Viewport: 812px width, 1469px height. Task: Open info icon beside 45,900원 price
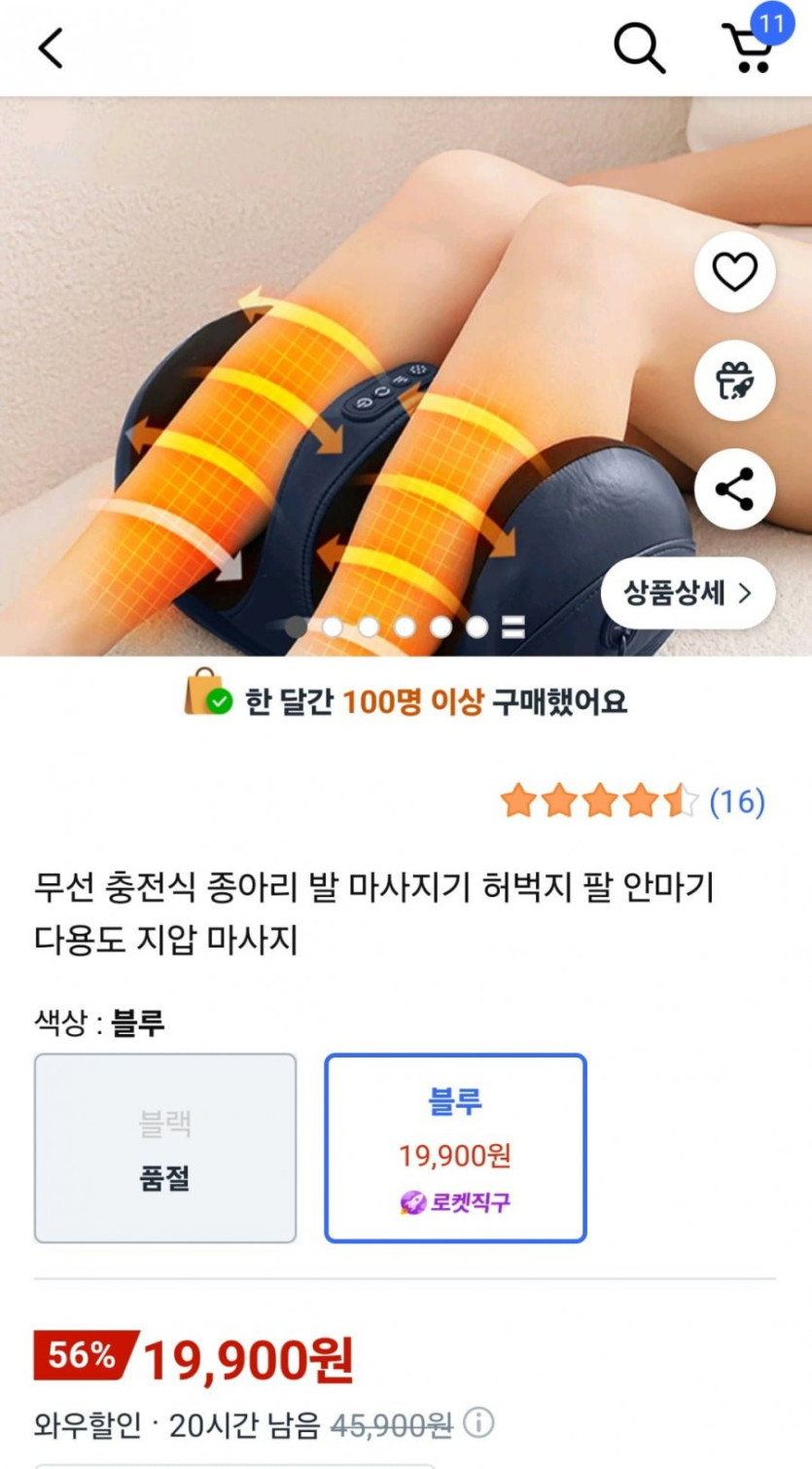tap(478, 1424)
